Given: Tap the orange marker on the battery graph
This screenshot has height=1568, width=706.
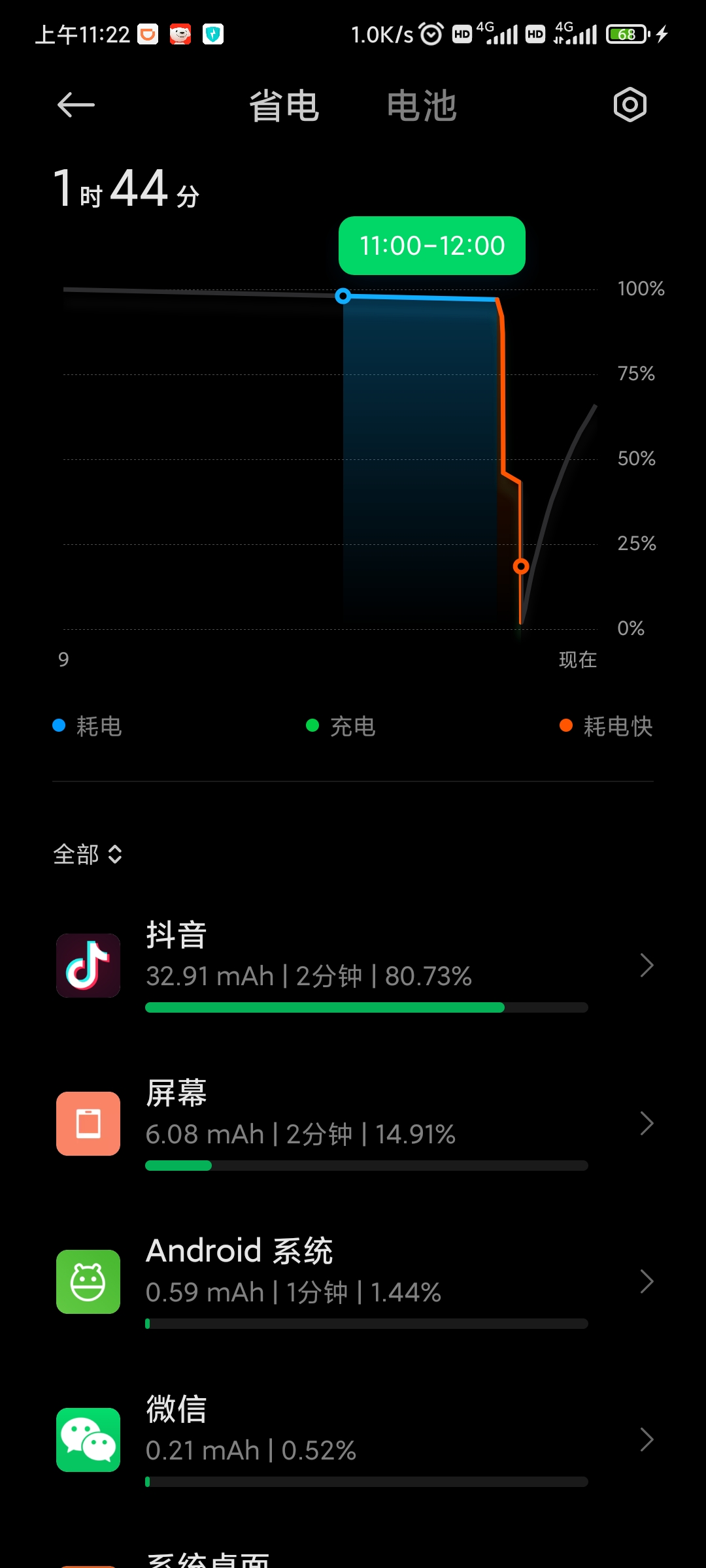Looking at the screenshot, I should tap(521, 566).
